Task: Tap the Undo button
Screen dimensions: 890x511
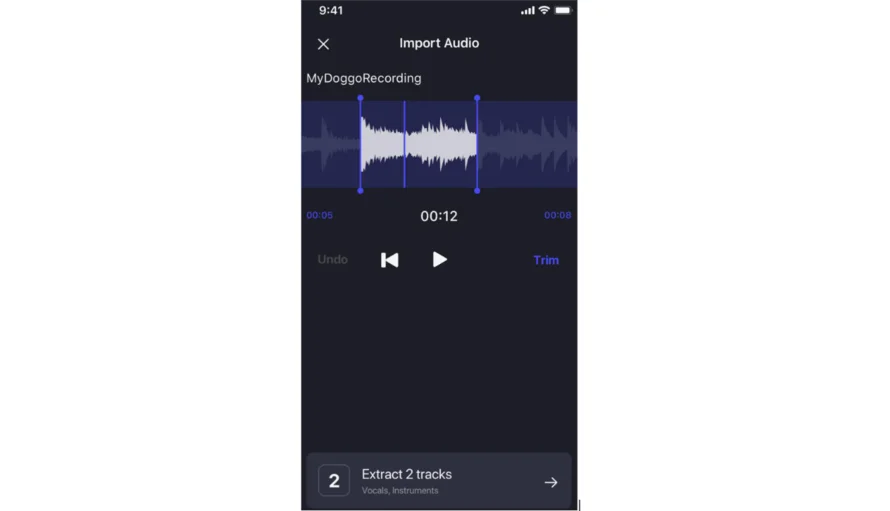Action: click(x=332, y=260)
